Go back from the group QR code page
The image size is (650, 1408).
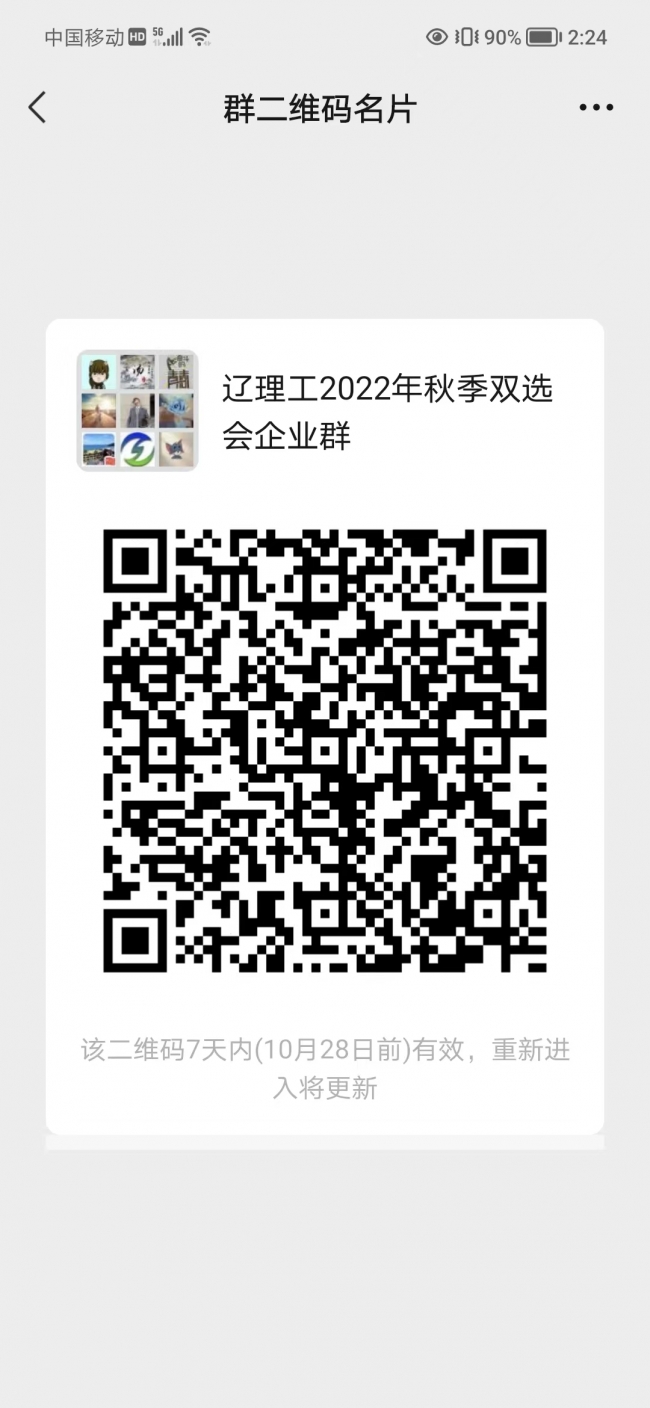(x=38, y=108)
